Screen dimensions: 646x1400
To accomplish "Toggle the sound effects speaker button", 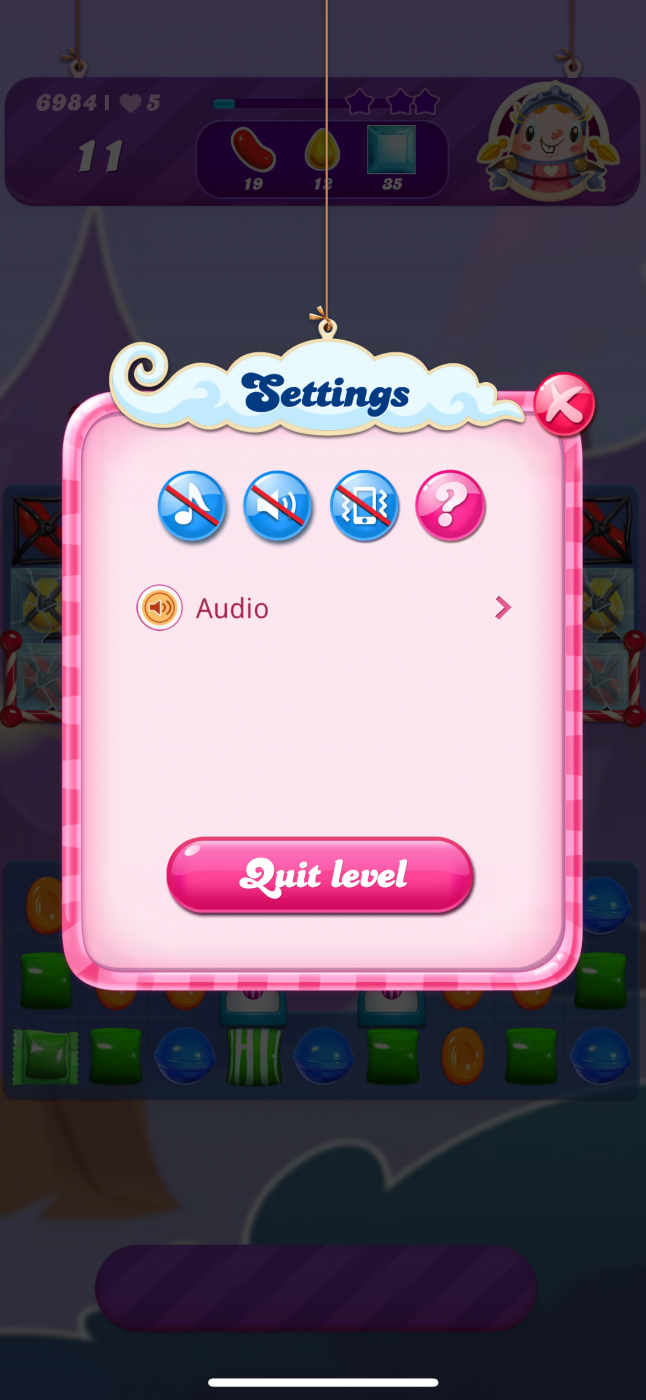I will (277, 506).
